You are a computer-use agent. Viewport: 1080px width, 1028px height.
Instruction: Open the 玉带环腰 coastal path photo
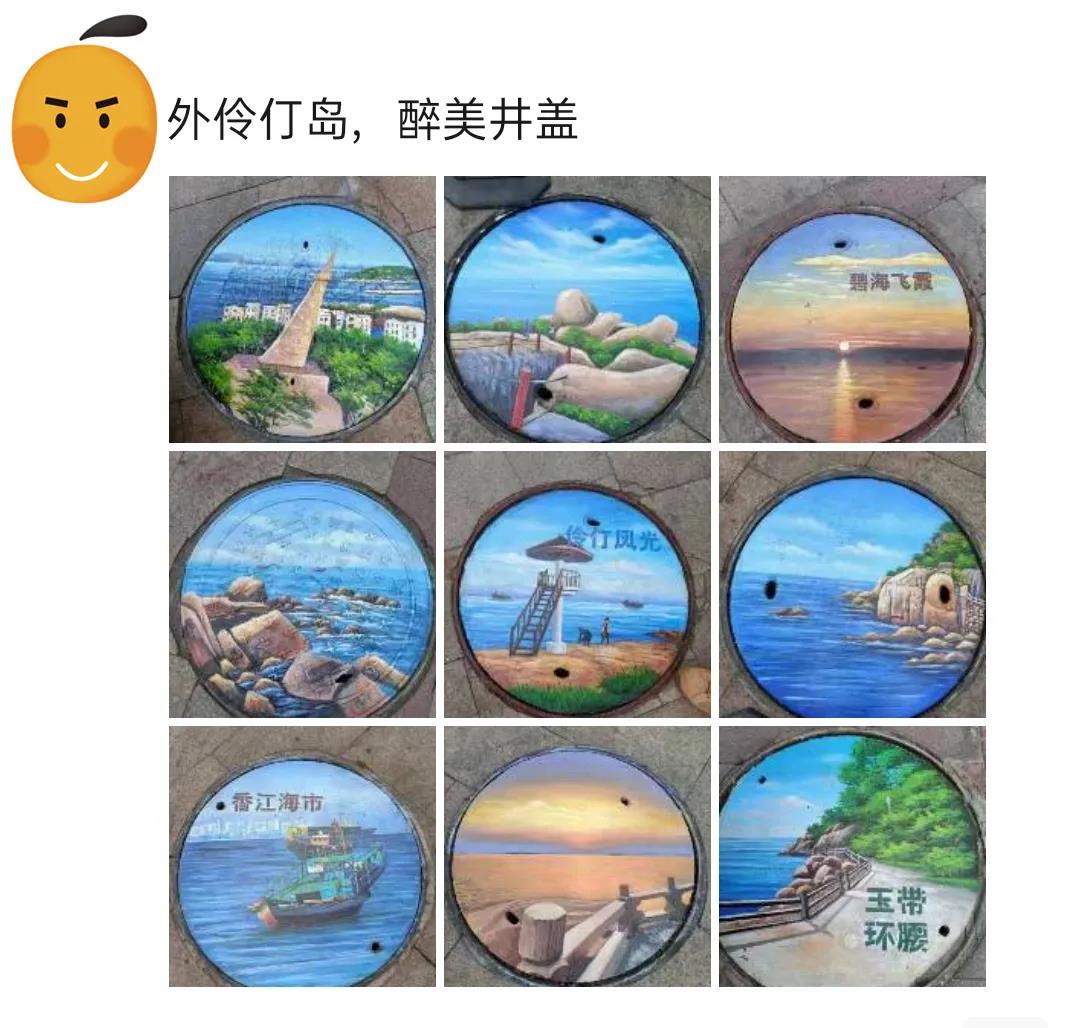coord(852,856)
